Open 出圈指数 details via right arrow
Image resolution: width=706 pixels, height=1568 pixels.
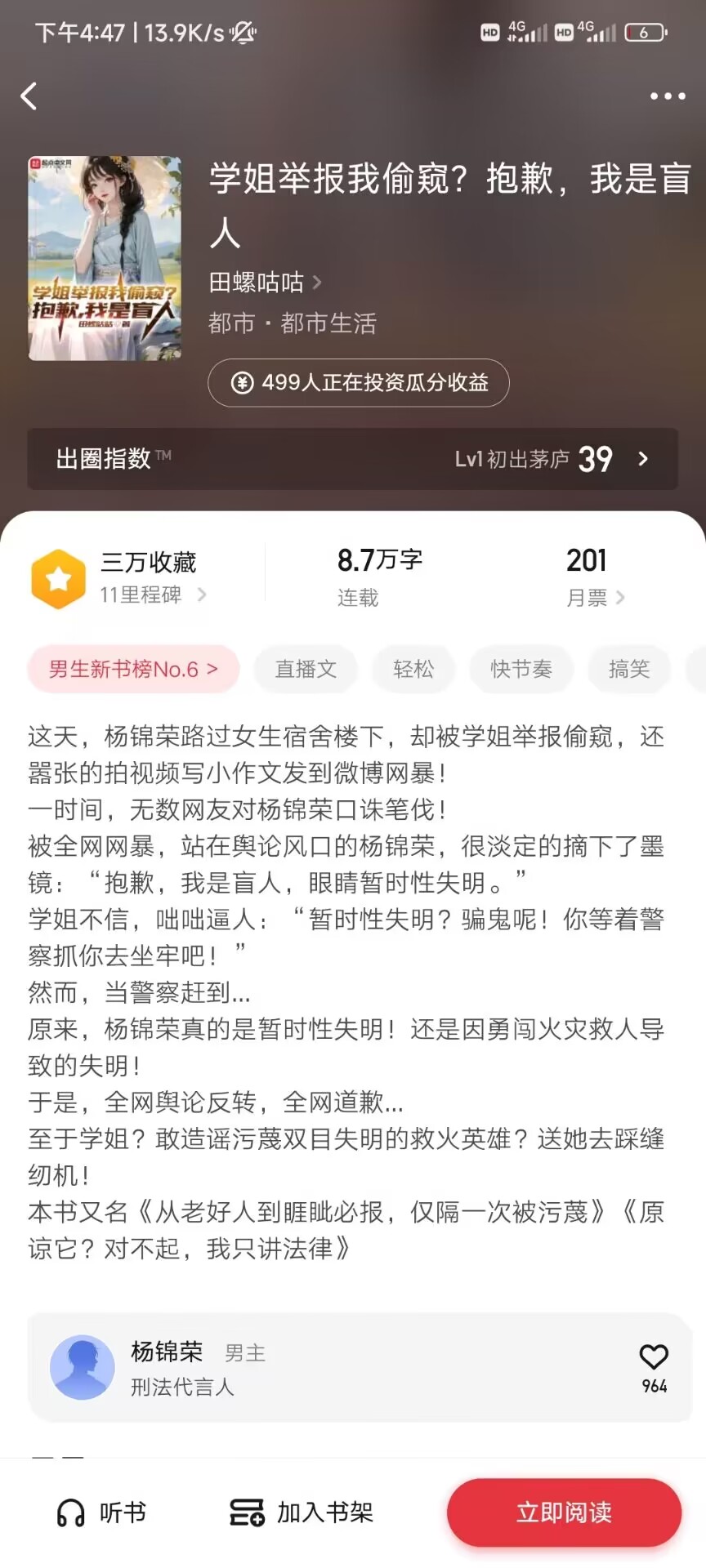[645, 460]
